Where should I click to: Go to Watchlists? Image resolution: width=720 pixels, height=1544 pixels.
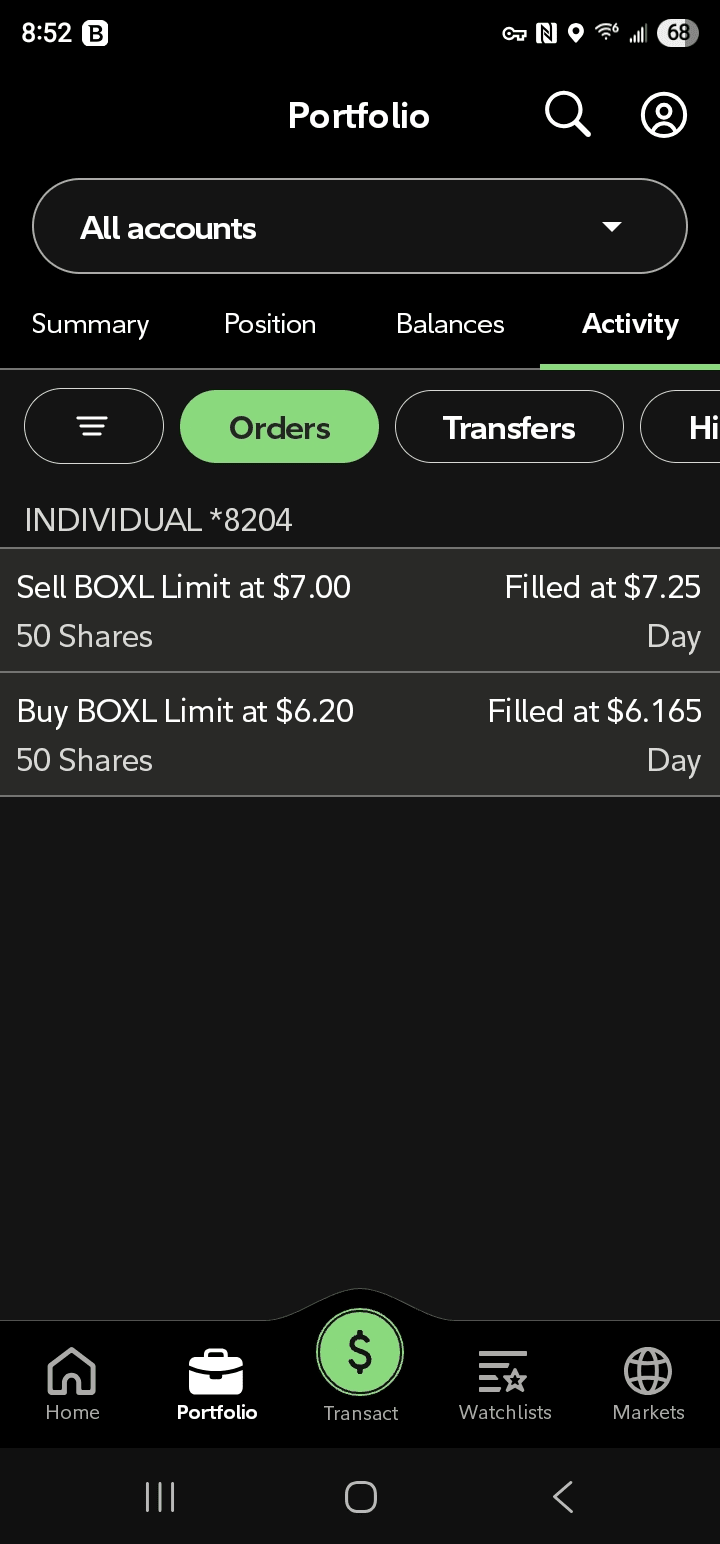(x=505, y=1384)
